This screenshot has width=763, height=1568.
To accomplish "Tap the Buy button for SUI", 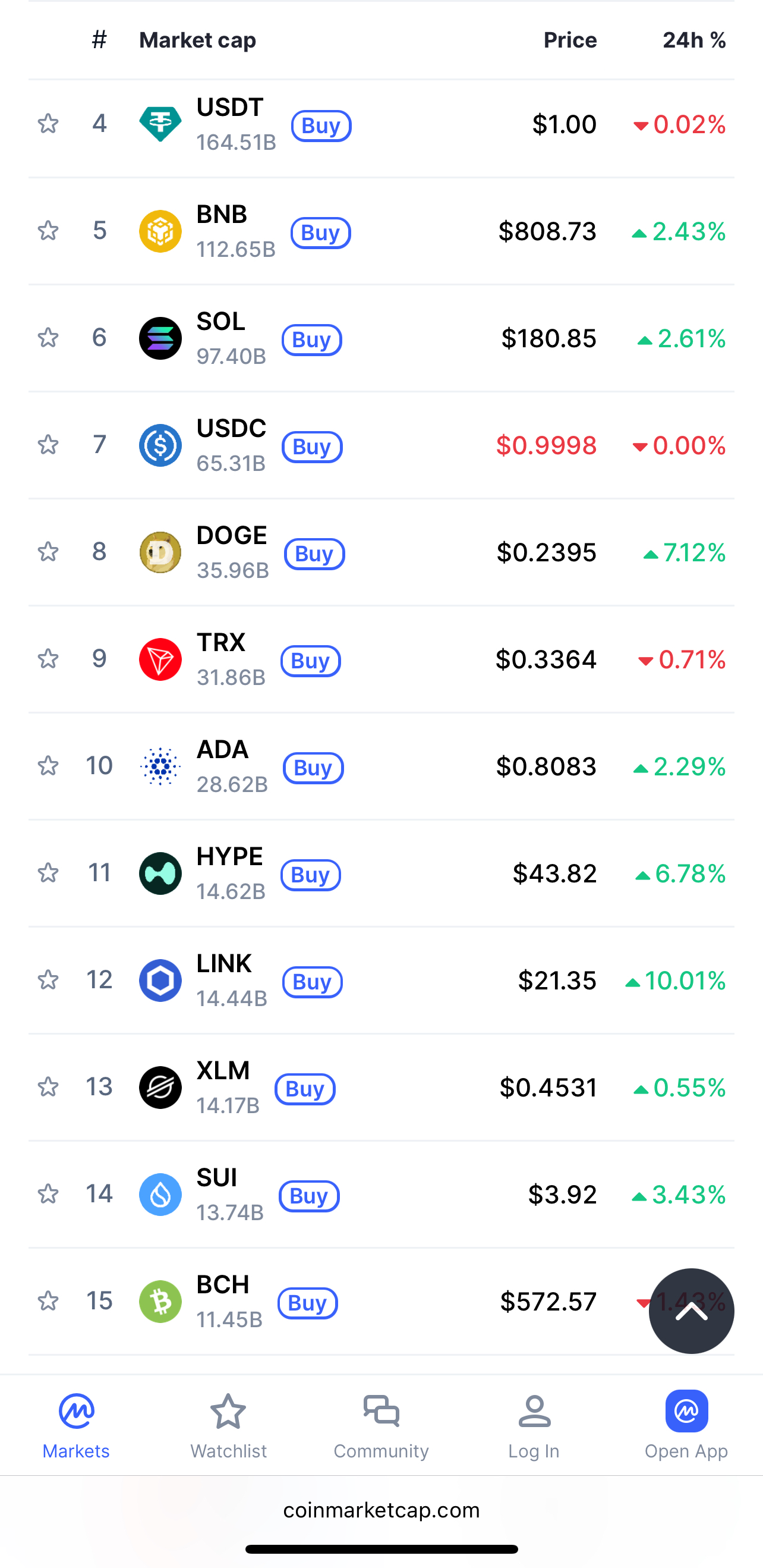I will pos(309,1196).
